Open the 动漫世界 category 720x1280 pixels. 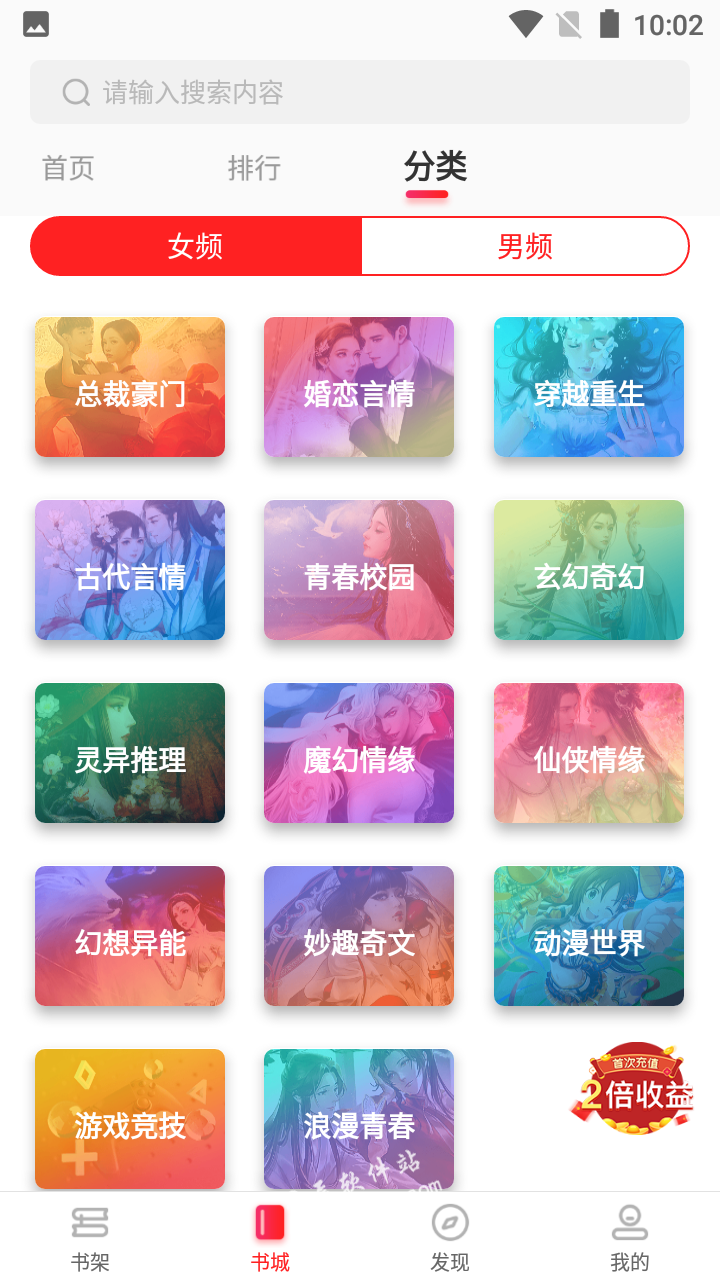589,937
